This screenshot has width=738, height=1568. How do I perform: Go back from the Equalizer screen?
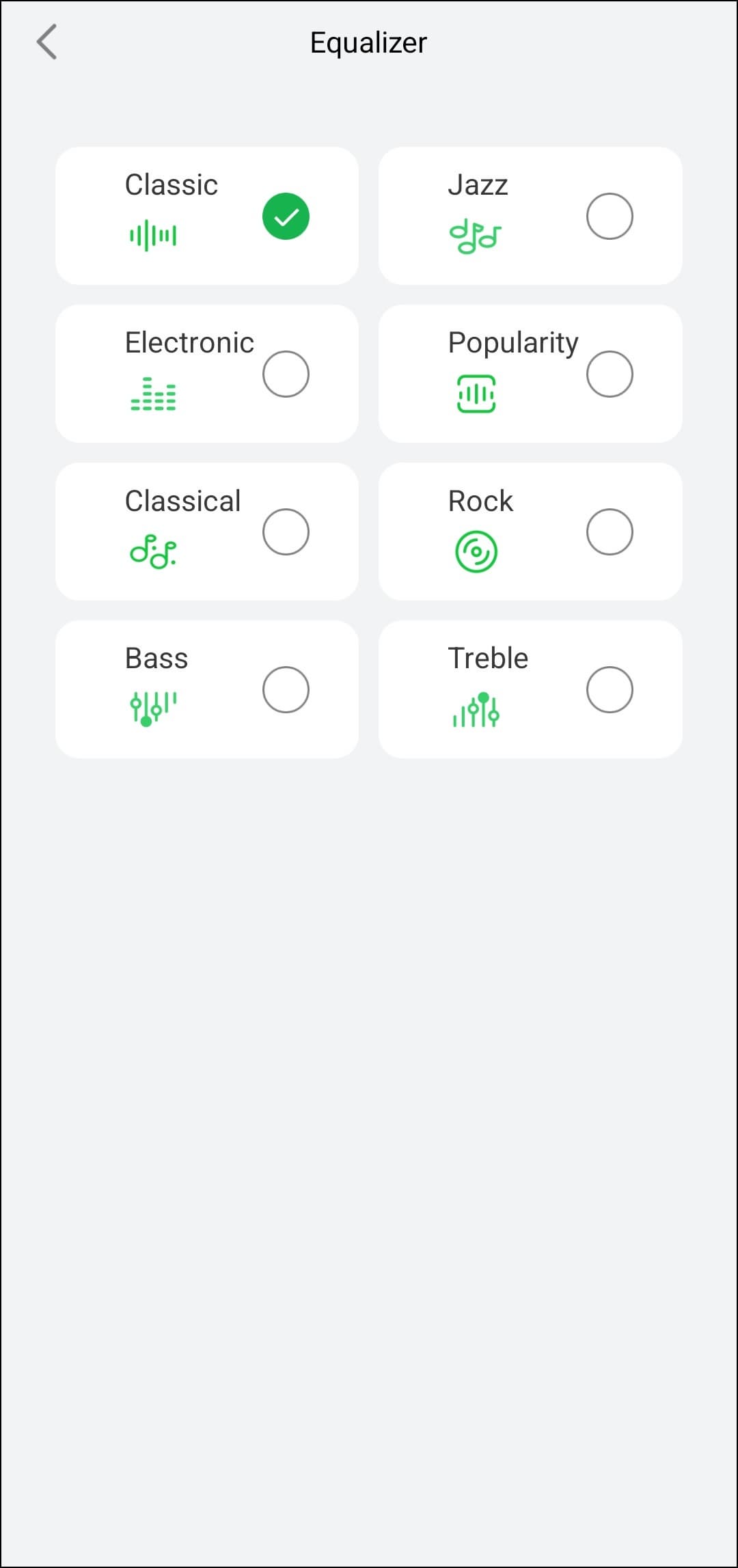click(46, 42)
